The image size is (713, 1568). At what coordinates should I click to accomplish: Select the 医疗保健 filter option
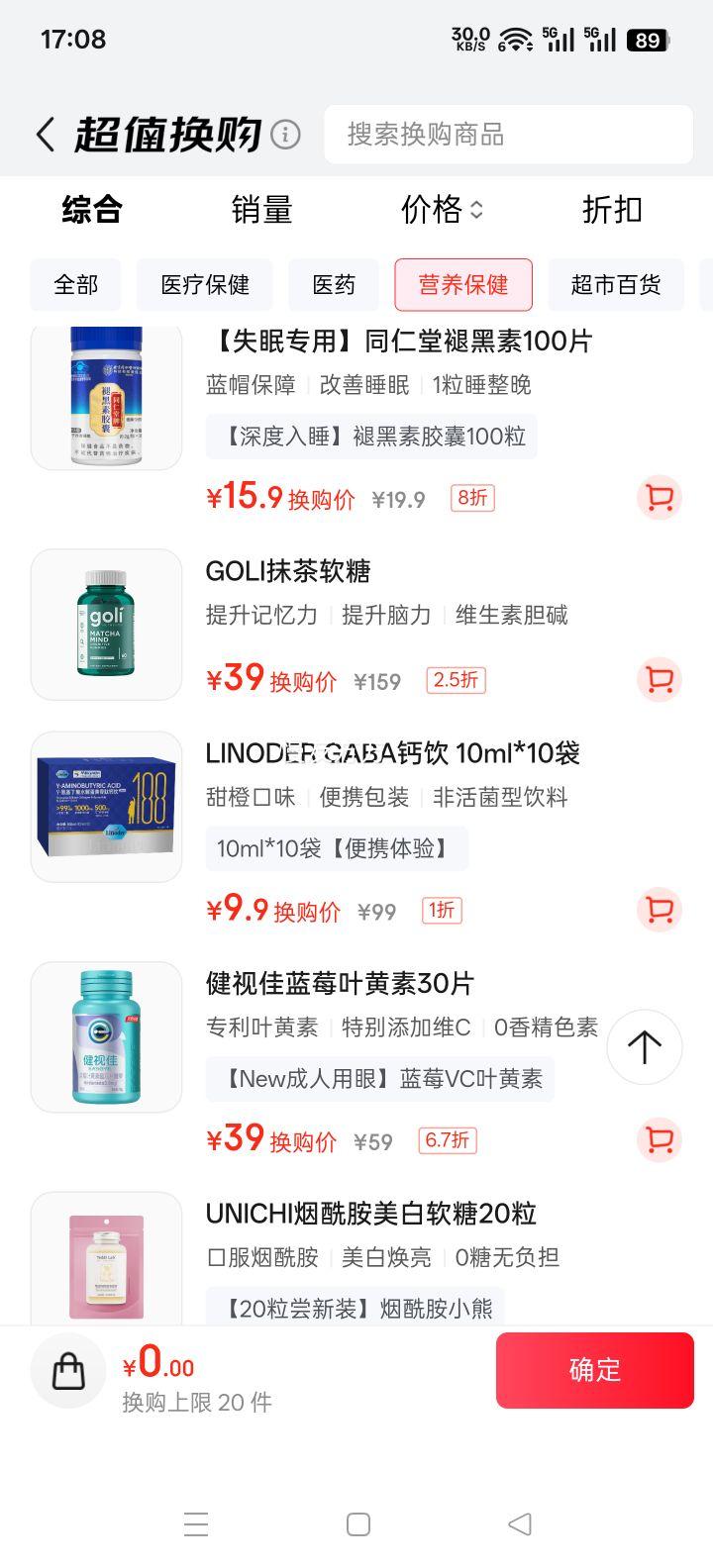205,285
